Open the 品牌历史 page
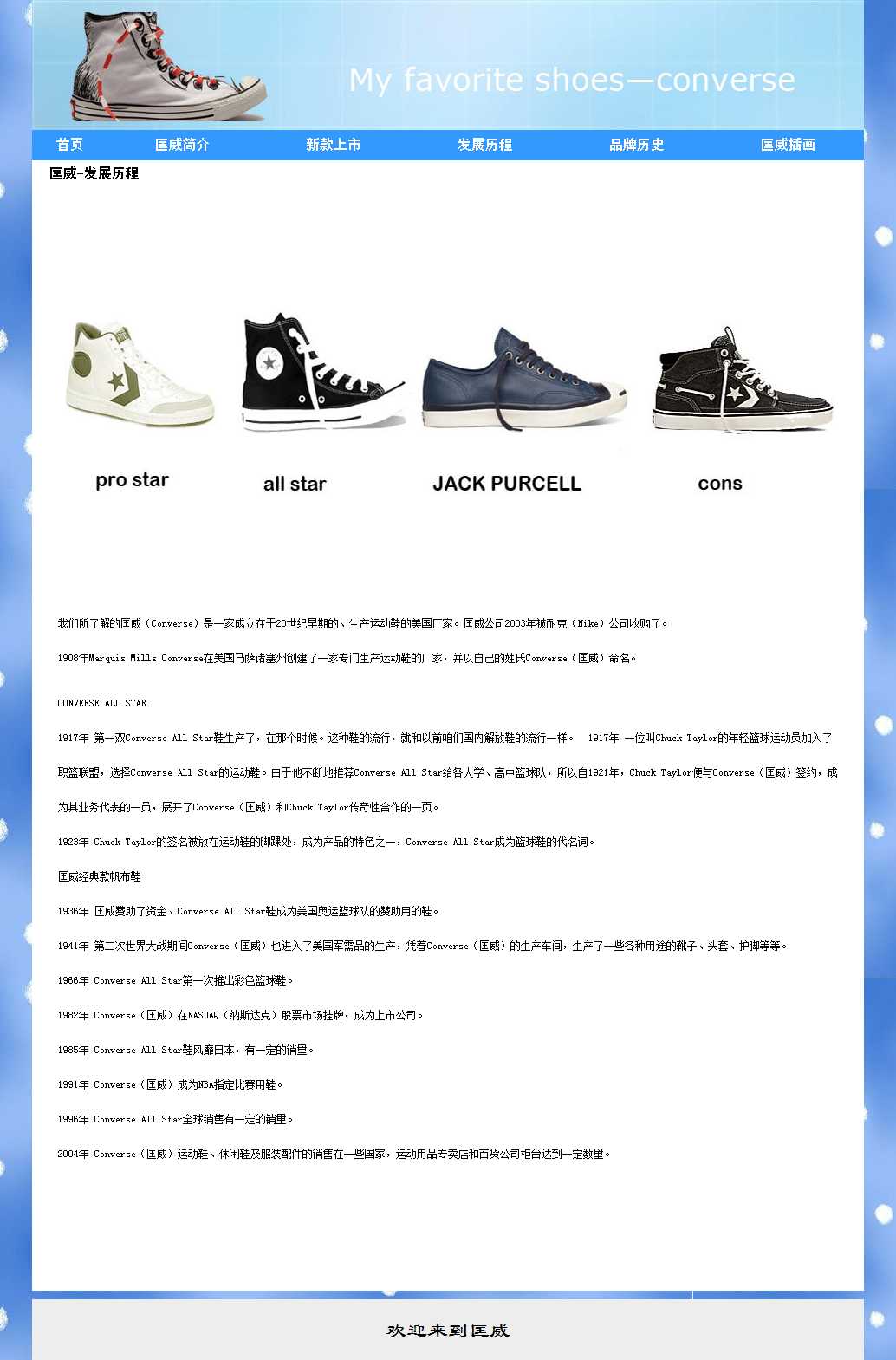The height and width of the screenshot is (1360, 896). point(636,145)
